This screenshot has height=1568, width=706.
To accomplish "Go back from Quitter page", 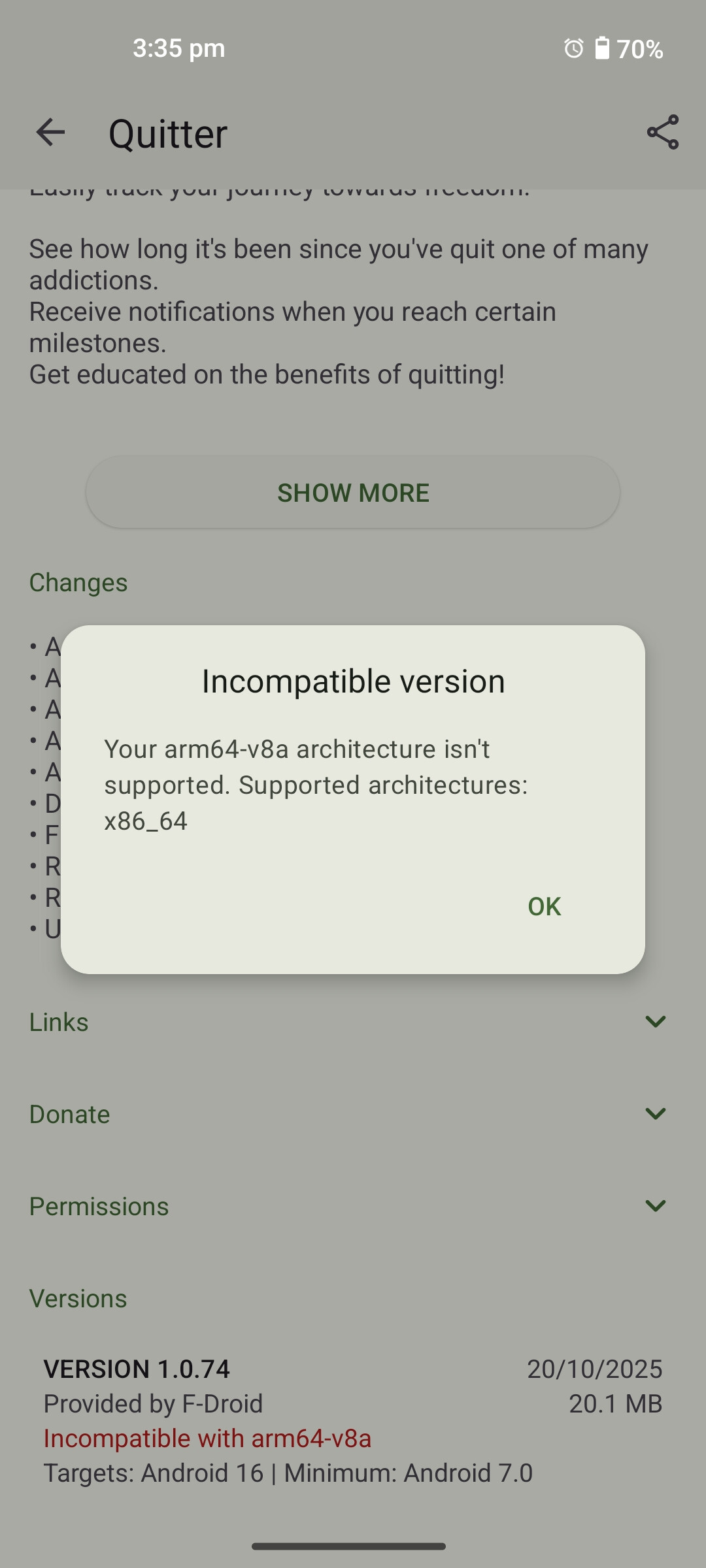I will 50,133.
